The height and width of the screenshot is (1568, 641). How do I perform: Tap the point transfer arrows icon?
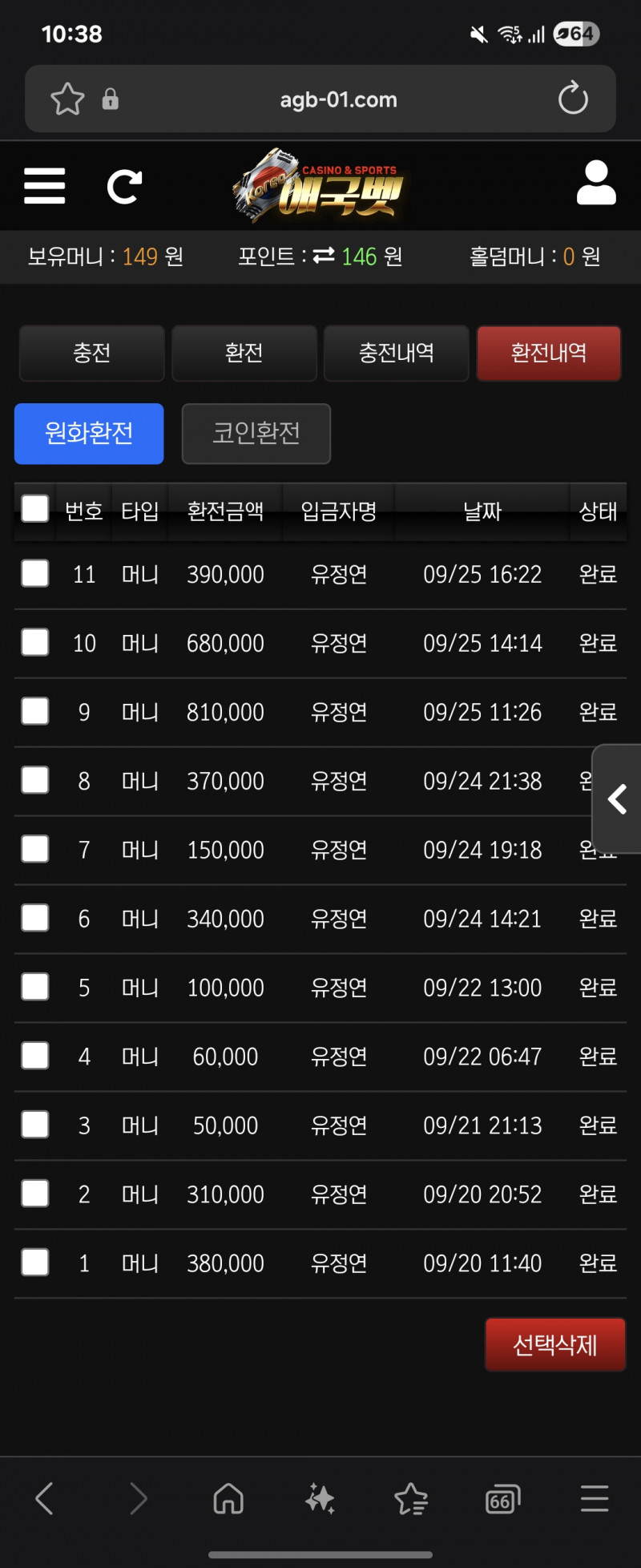324,256
